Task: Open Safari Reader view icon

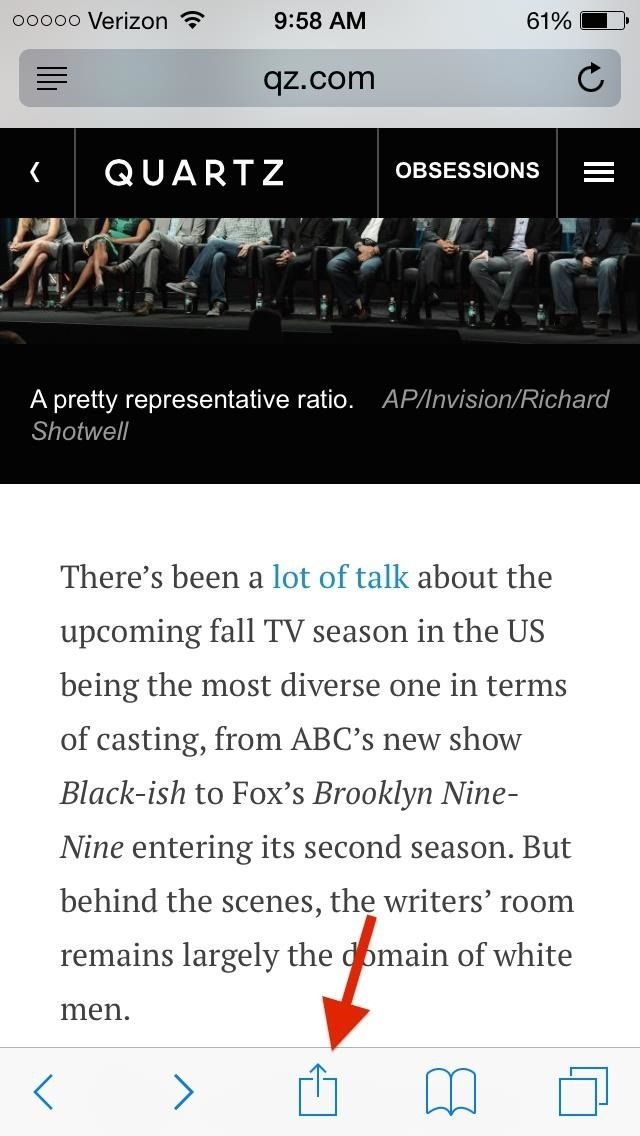Action: point(52,79)
